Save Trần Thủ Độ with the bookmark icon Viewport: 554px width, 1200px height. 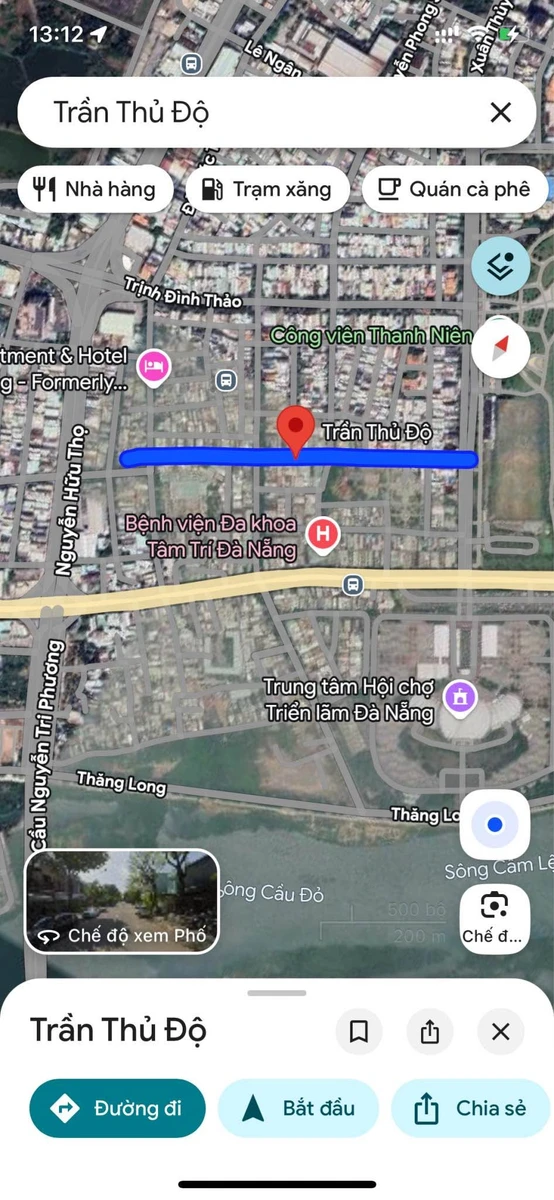[359, 1031]
